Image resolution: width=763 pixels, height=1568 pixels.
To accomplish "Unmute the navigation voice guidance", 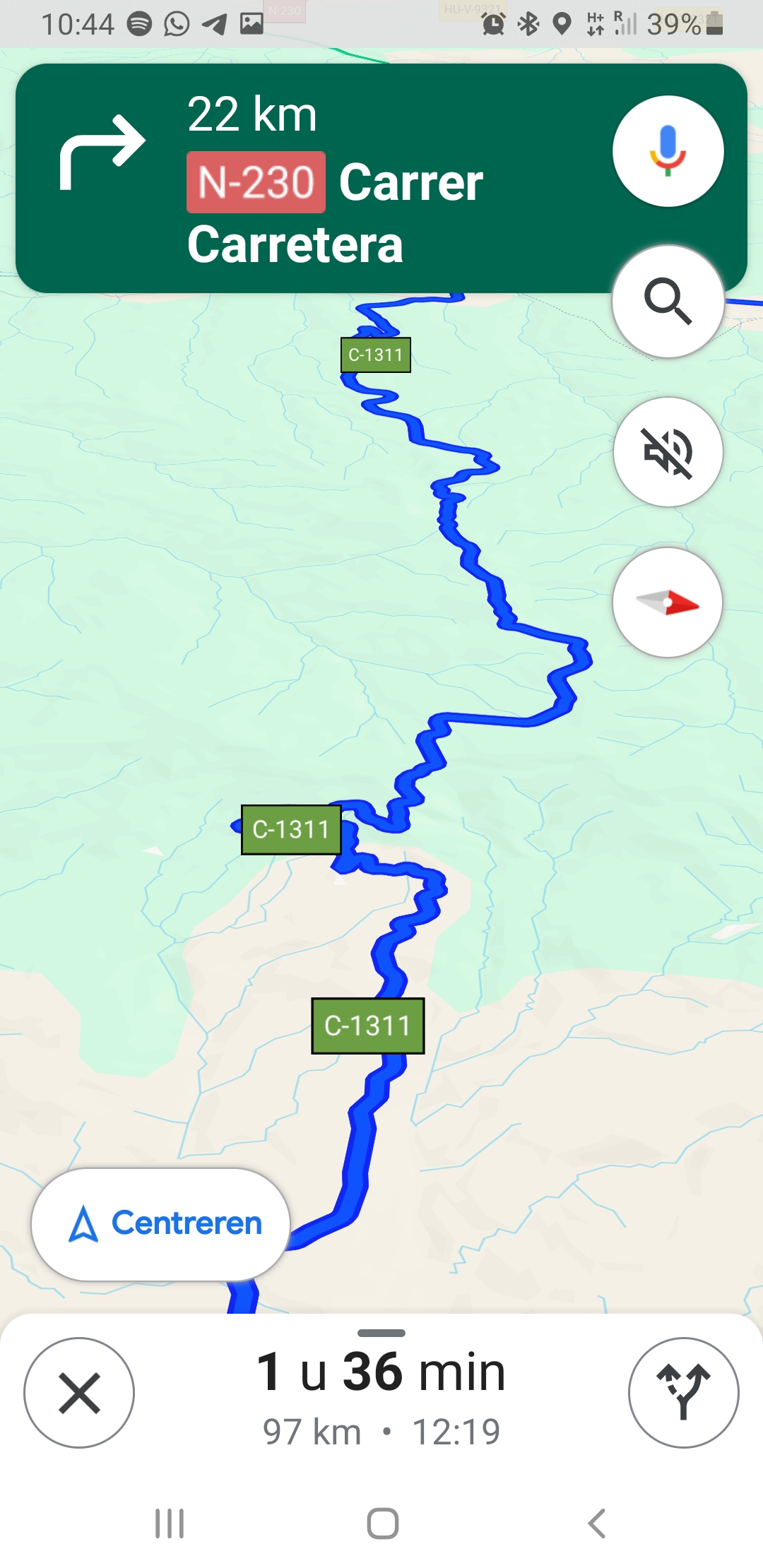I will pyautogui.click(x=668, y=452).
